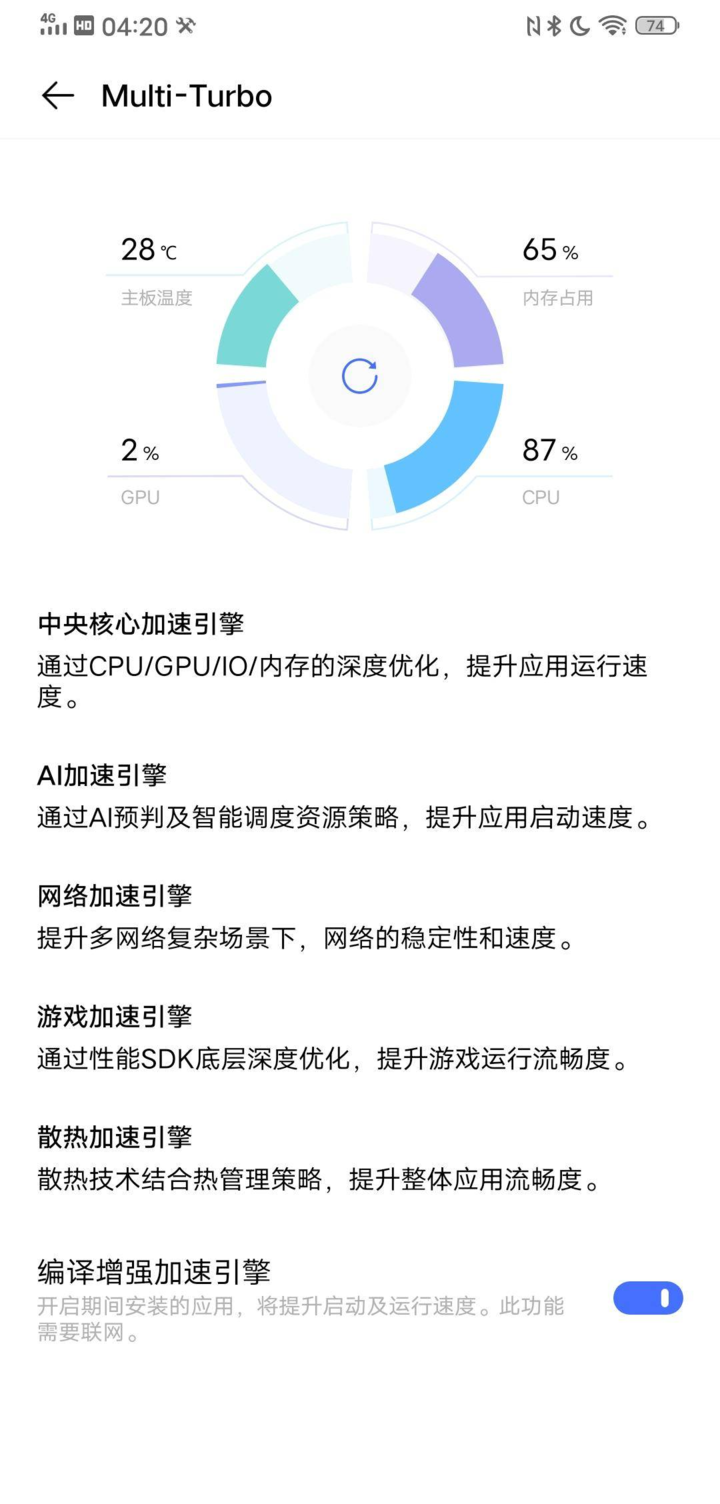
Task: Tap the 内存占用 value showing 65%
Action: click(547, 251)
